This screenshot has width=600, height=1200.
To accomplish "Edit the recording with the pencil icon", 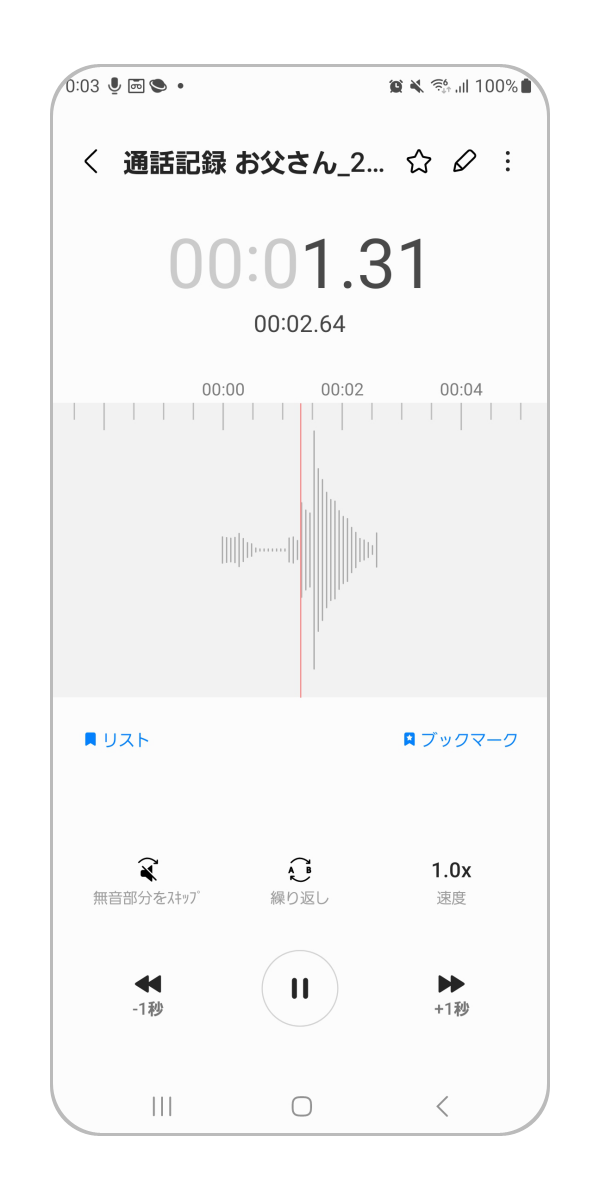I will [x=464, y=162].
